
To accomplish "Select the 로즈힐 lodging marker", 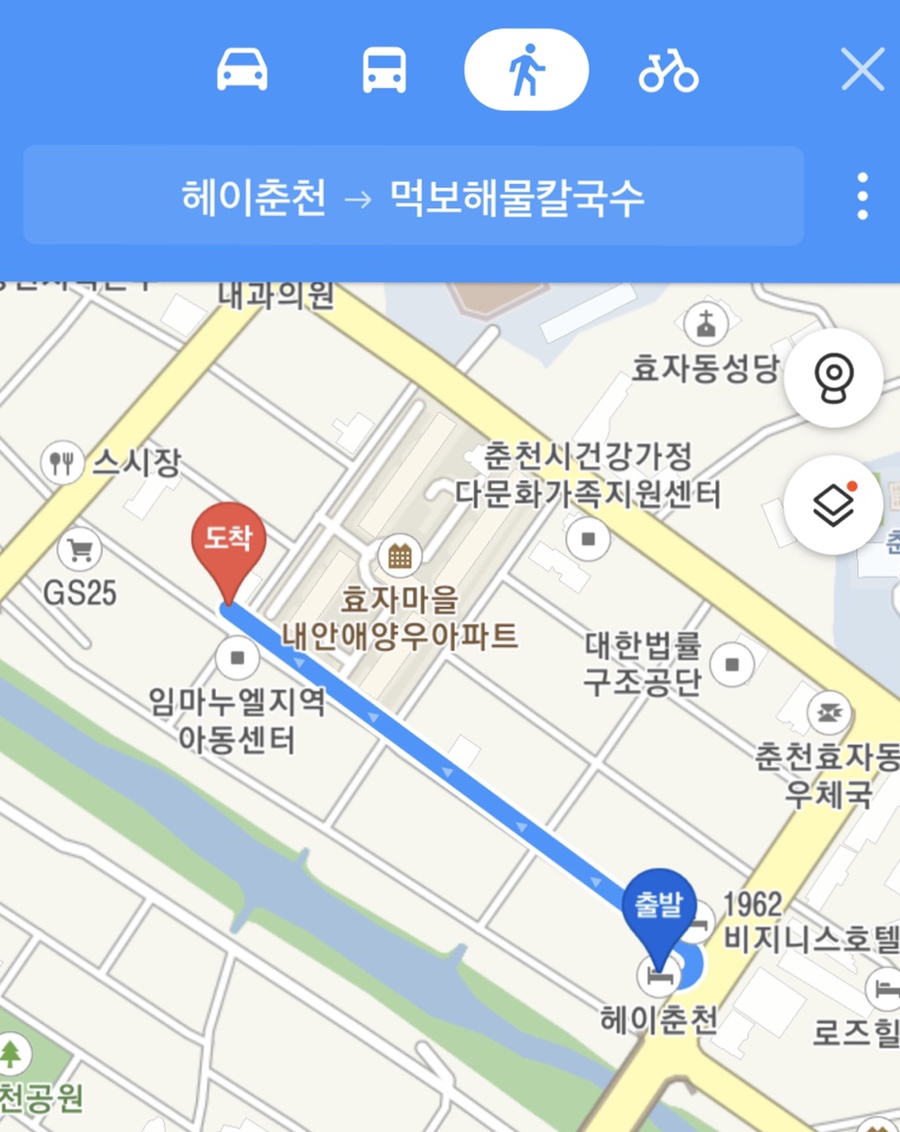I will pyautogui.click(x=885, y=988).
